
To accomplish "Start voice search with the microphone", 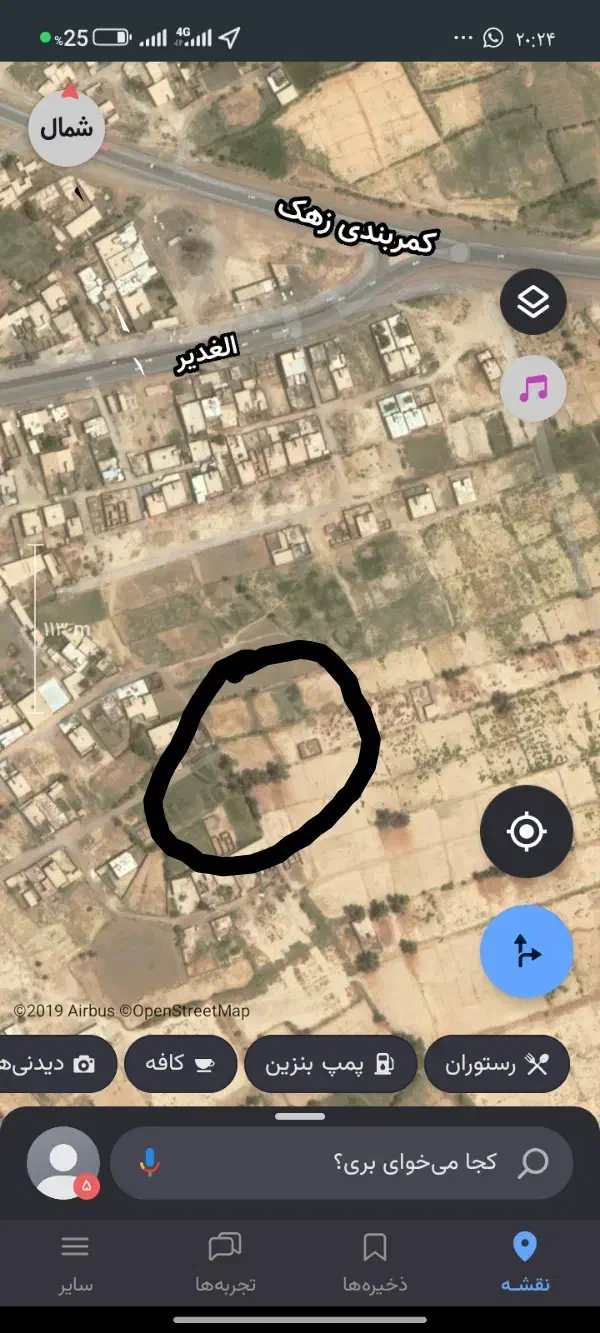I will pos(150,1162).
